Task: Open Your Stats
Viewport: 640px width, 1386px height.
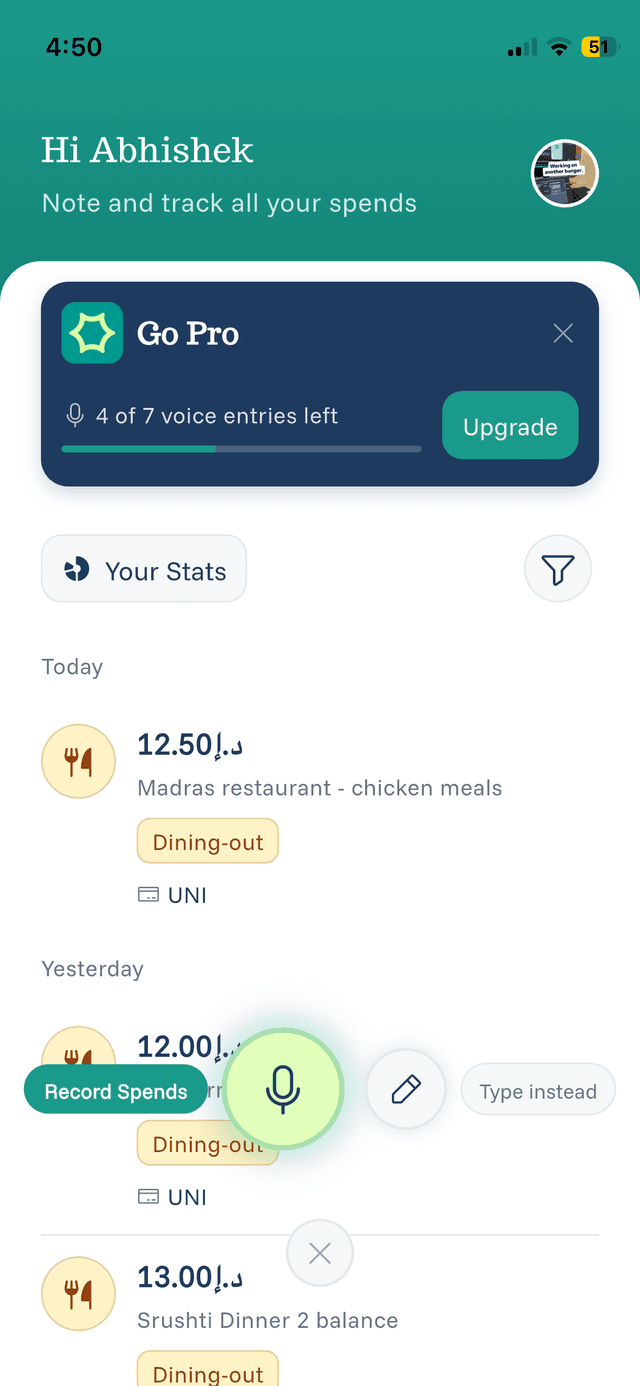Action: tap(144, 571)
